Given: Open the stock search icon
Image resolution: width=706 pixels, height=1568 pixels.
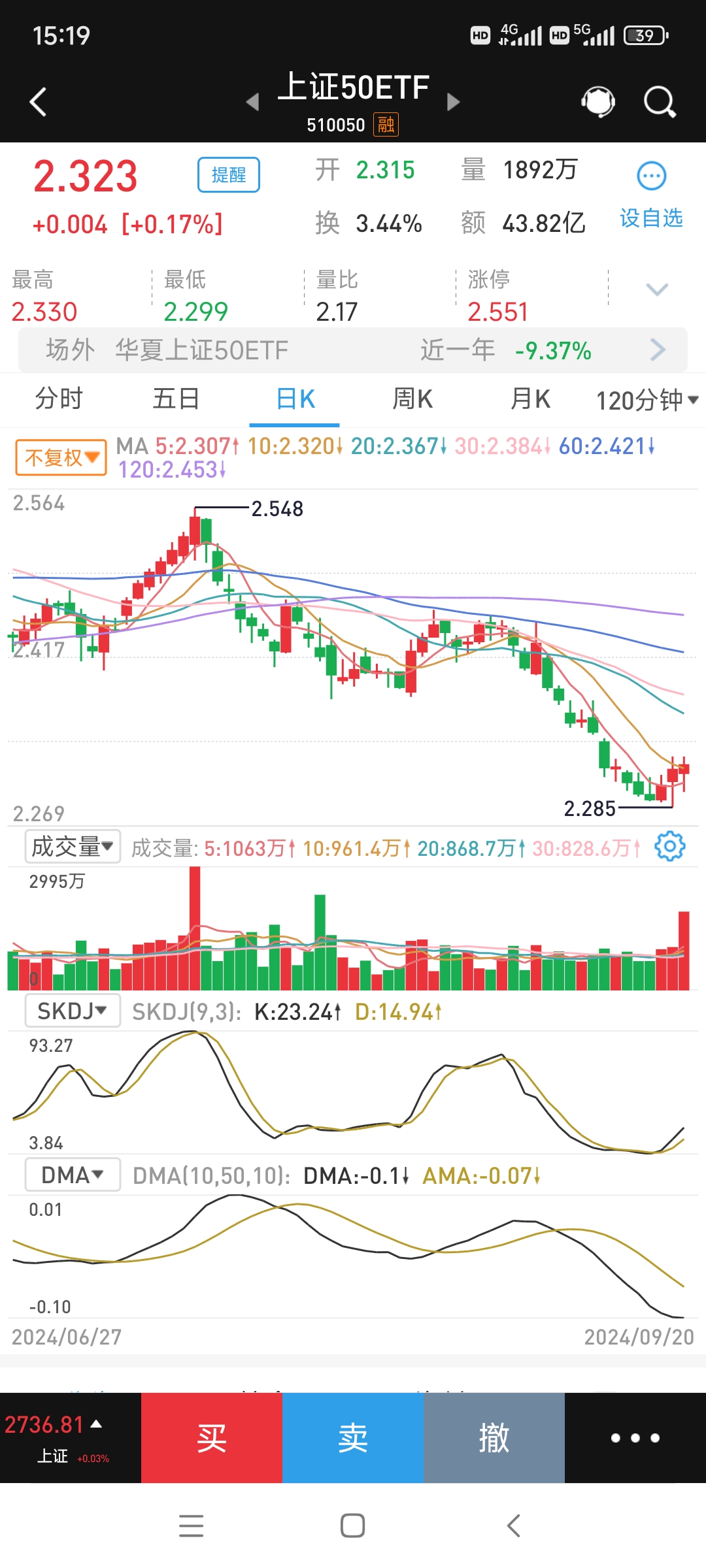Looking at the screenshot, I should [659, 101].
